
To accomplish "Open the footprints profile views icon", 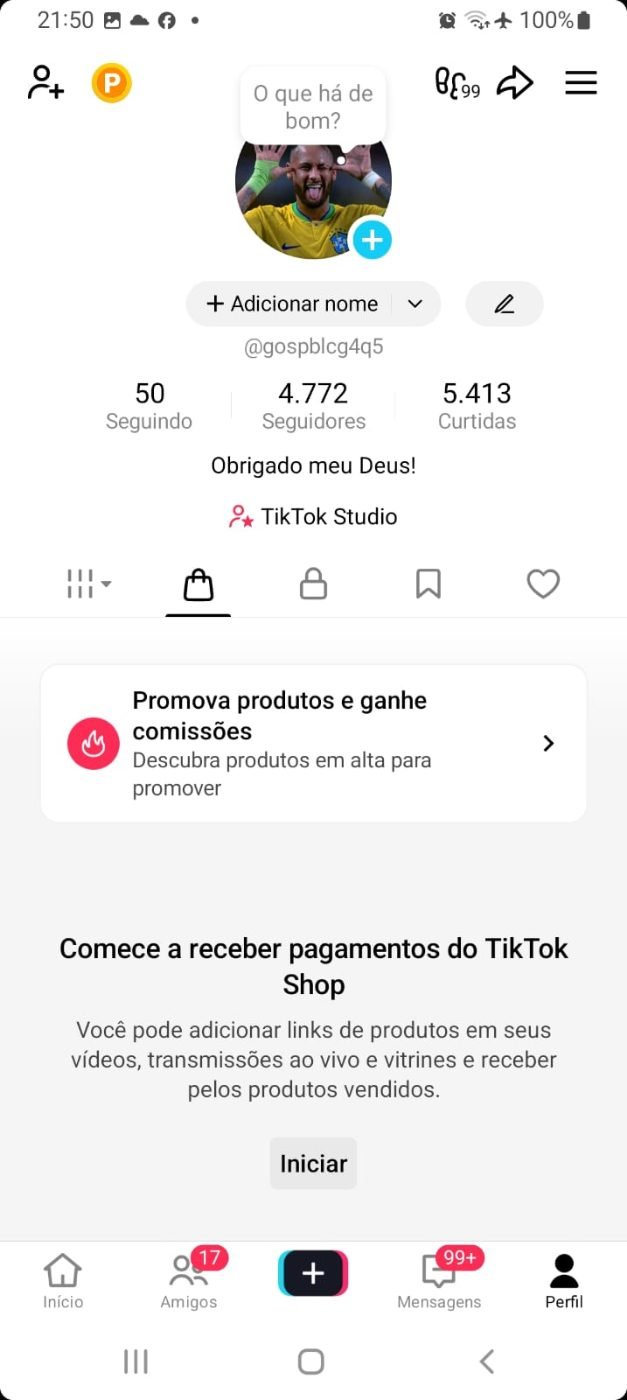I will tap(457, 83).
